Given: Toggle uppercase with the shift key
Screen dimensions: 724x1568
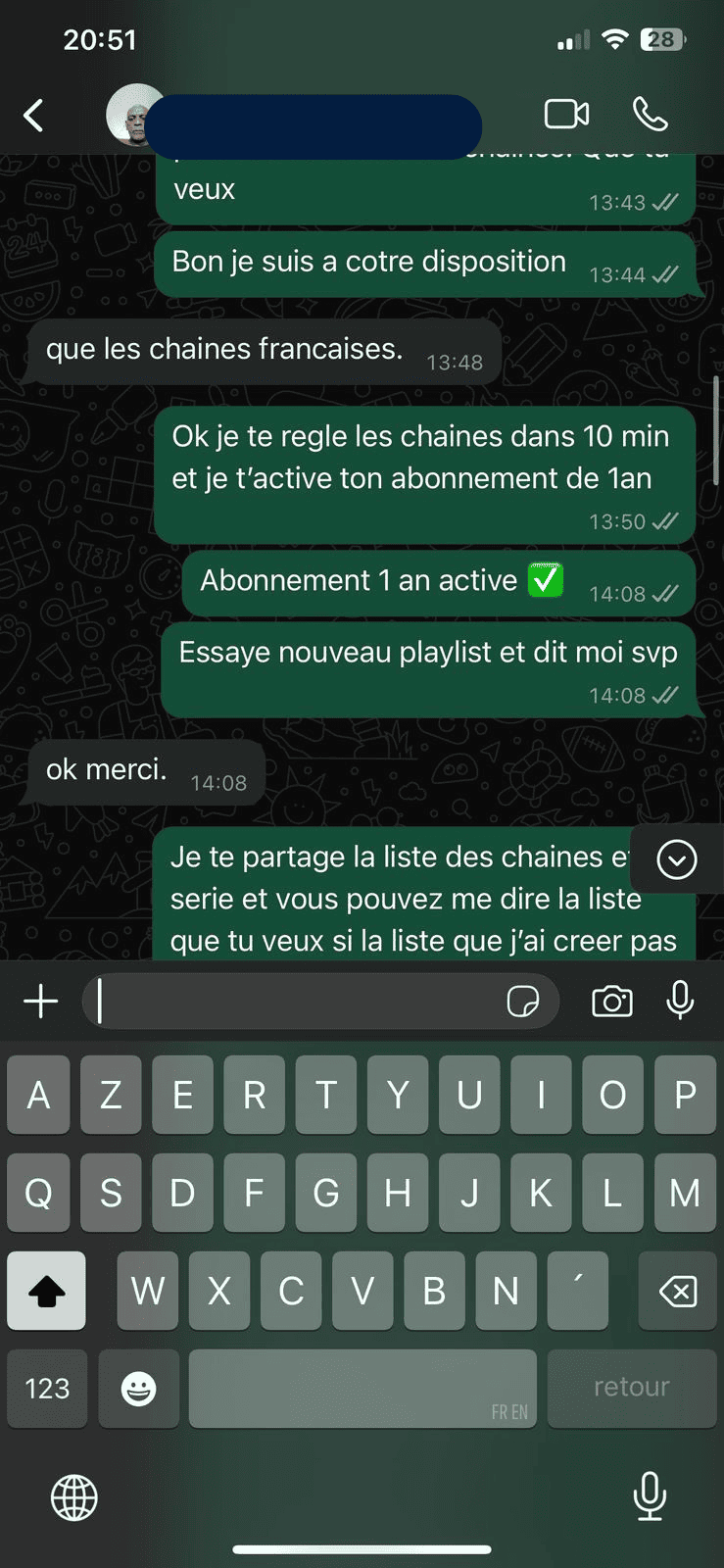Looking at the screenshot, I should coord(46,1291).
